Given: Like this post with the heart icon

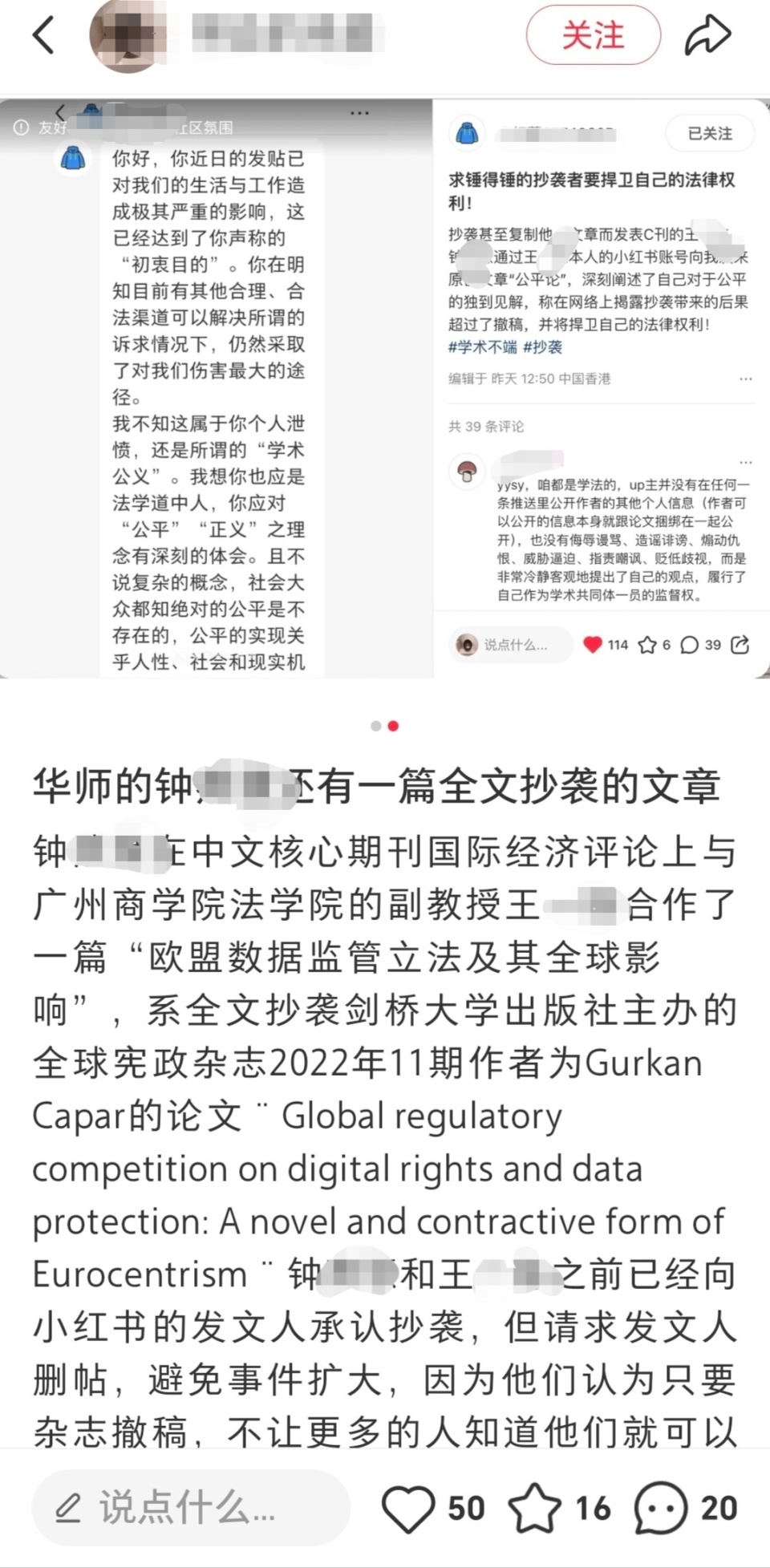Looking at the screenshot, I should tap(407, 1508).
